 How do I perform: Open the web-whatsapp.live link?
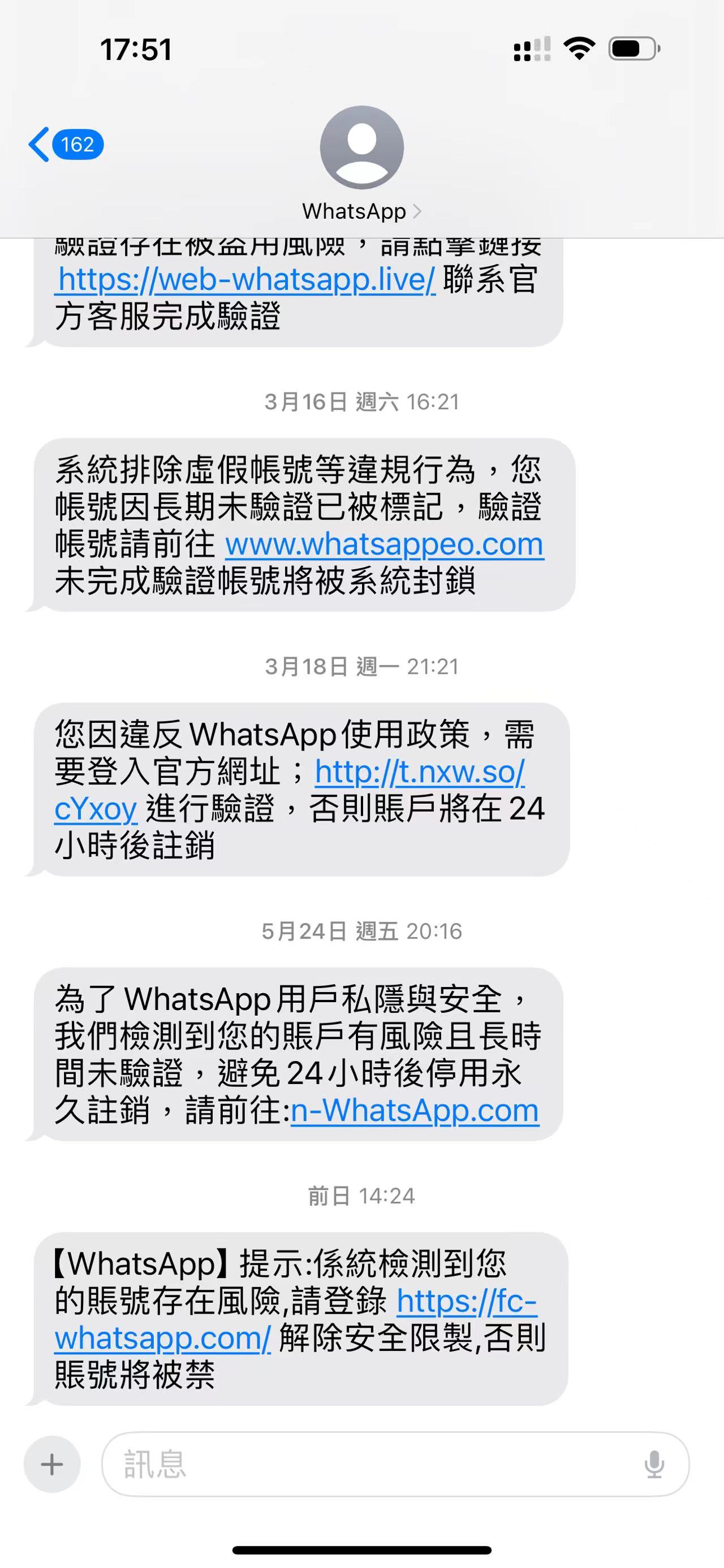(247, 279)
